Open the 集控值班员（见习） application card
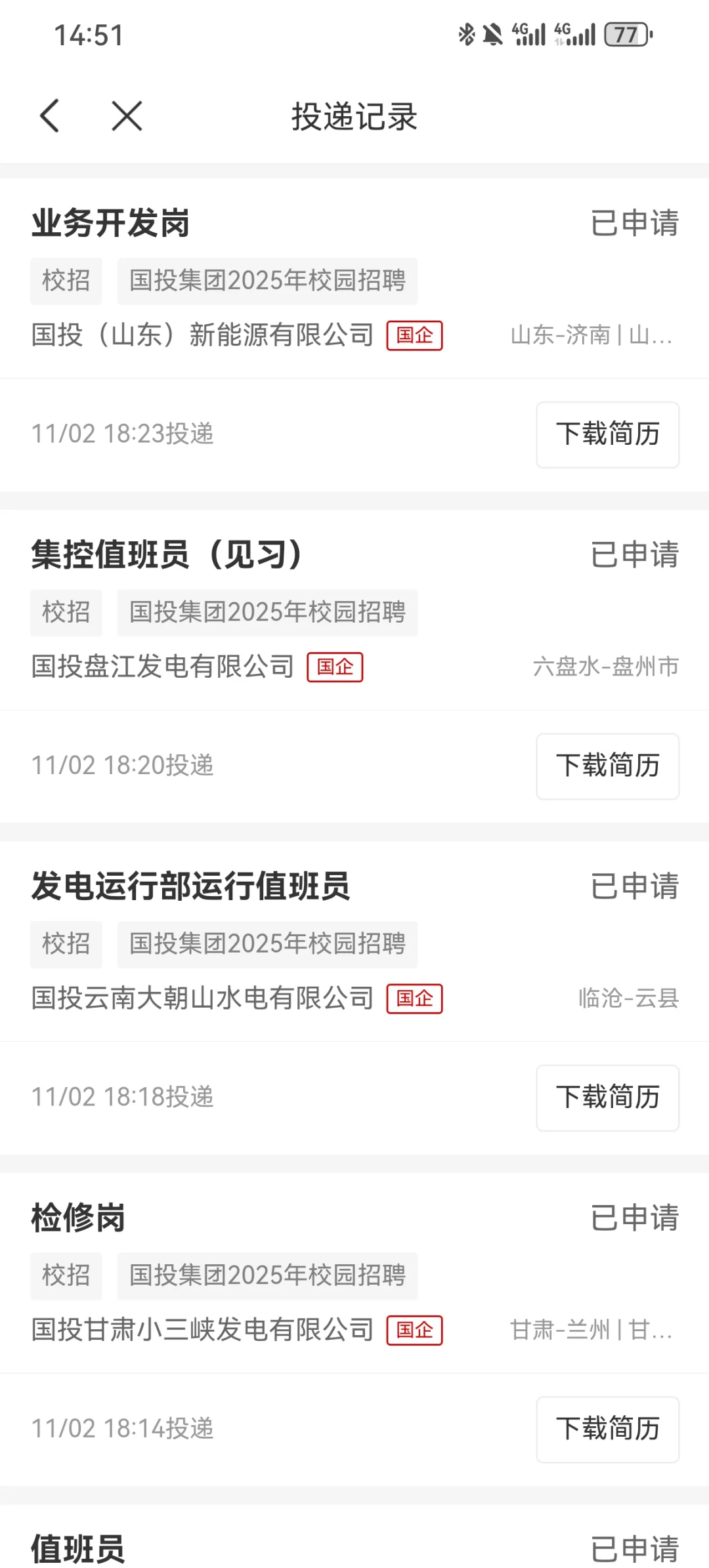This screenshot has width=709, height=1568. pyautogui.click(x=167, y=554)
